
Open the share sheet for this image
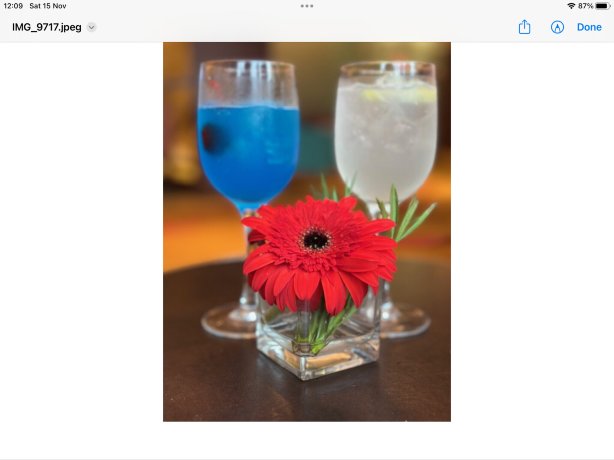(x=524, y=27)
